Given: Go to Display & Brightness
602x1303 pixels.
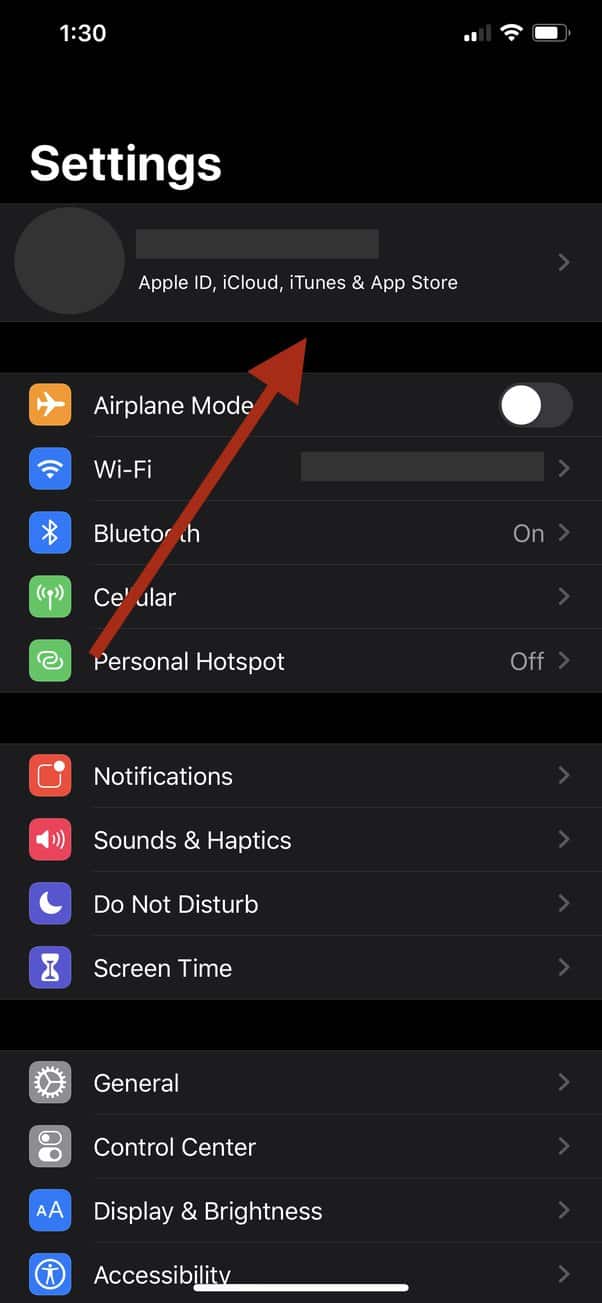Looking at the screenshot, I should tap(300, 1211).
